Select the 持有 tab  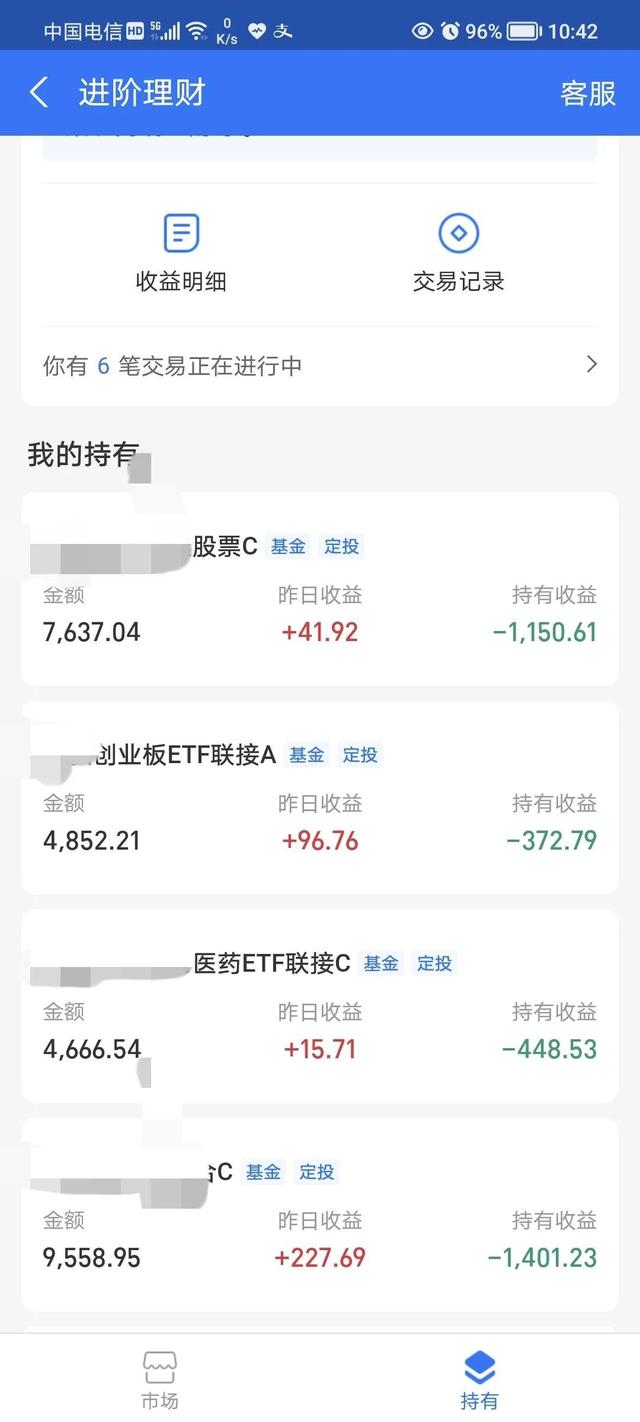[x=480, y=1380]
